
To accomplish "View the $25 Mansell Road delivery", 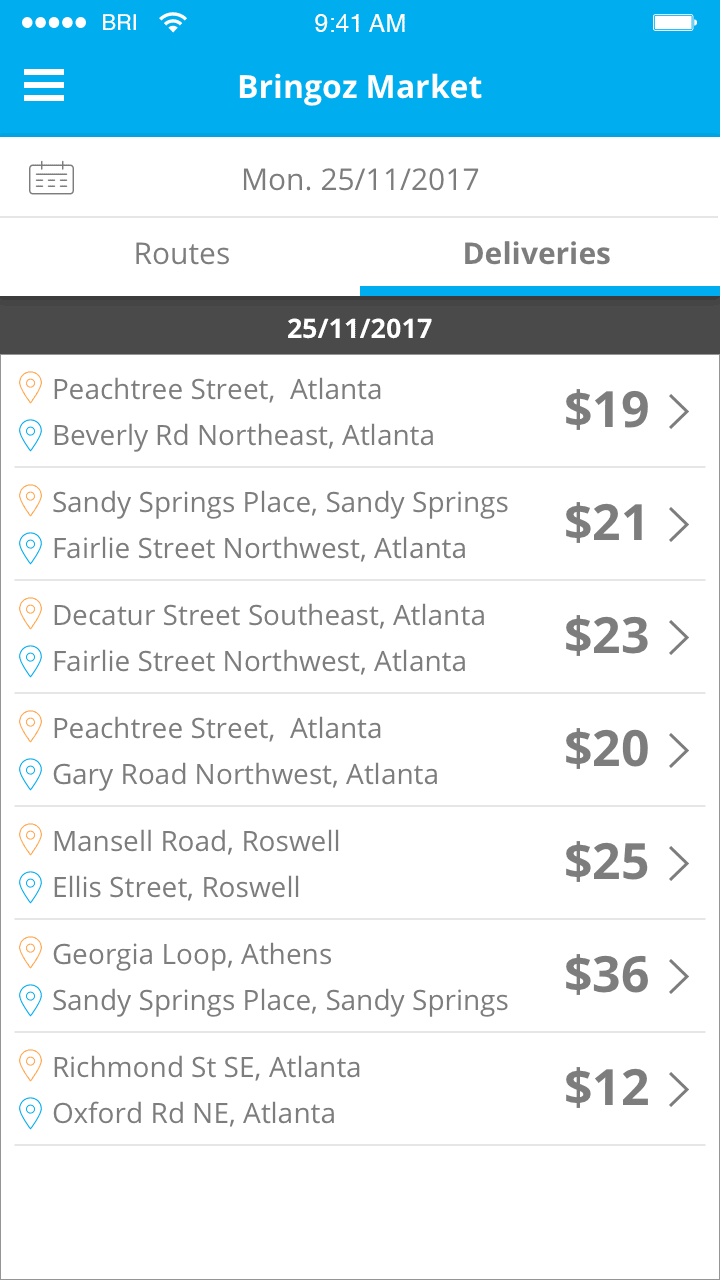I will pos(360,863).
